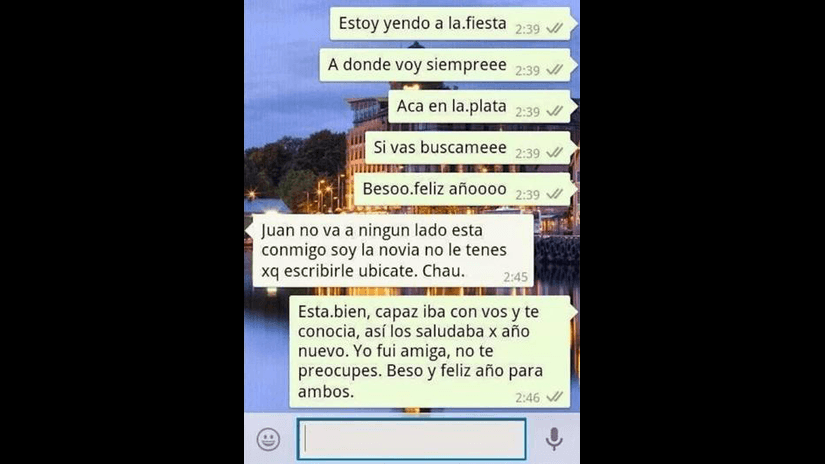Tap the voice message microphone
Viewport: 825px width, 464px height.
coord(554,439)
